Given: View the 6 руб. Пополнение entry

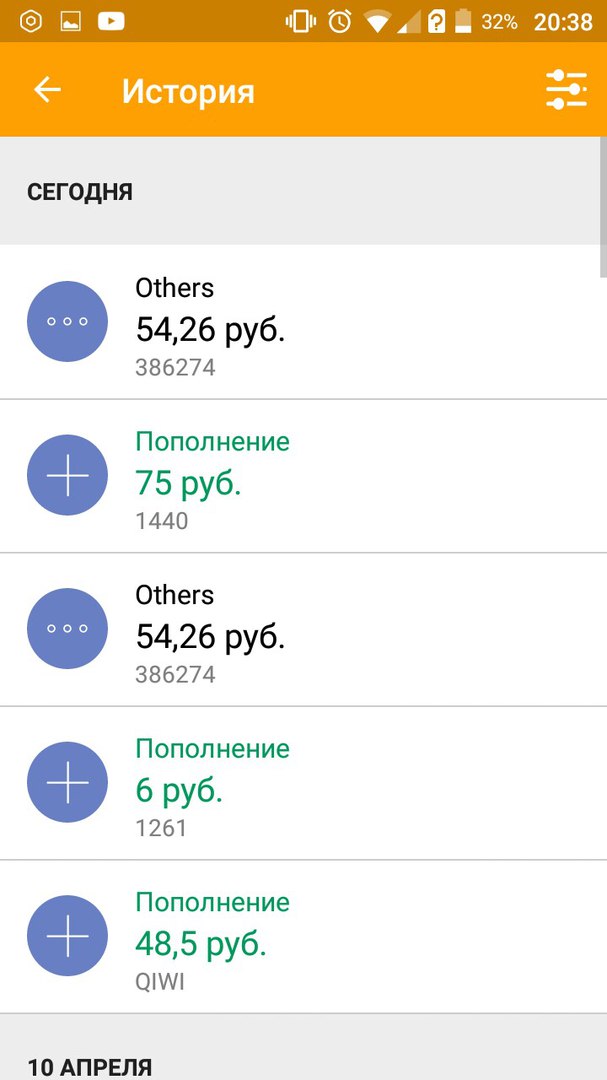Looking at the screenshot, I should tap(303, 783).
